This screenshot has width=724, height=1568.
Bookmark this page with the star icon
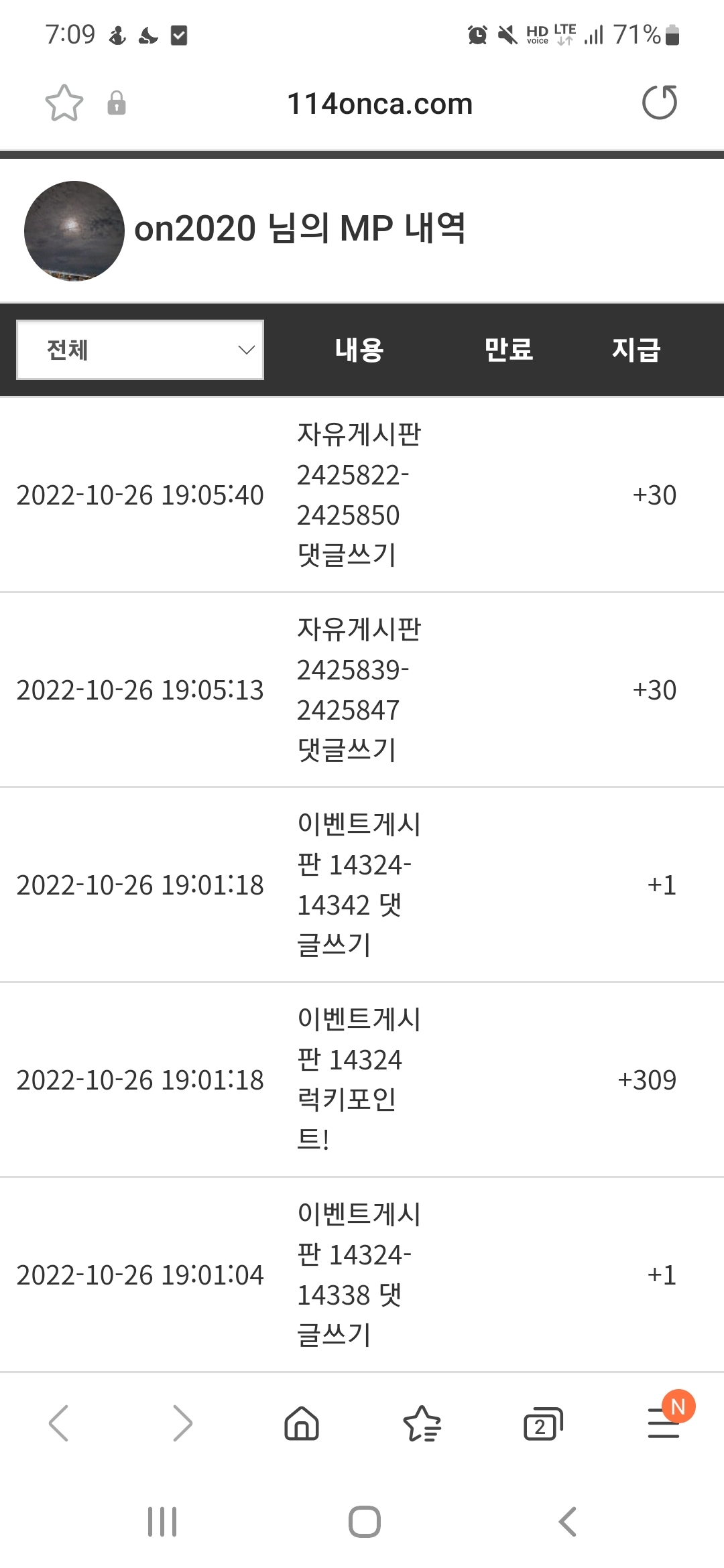pos(64,103)
